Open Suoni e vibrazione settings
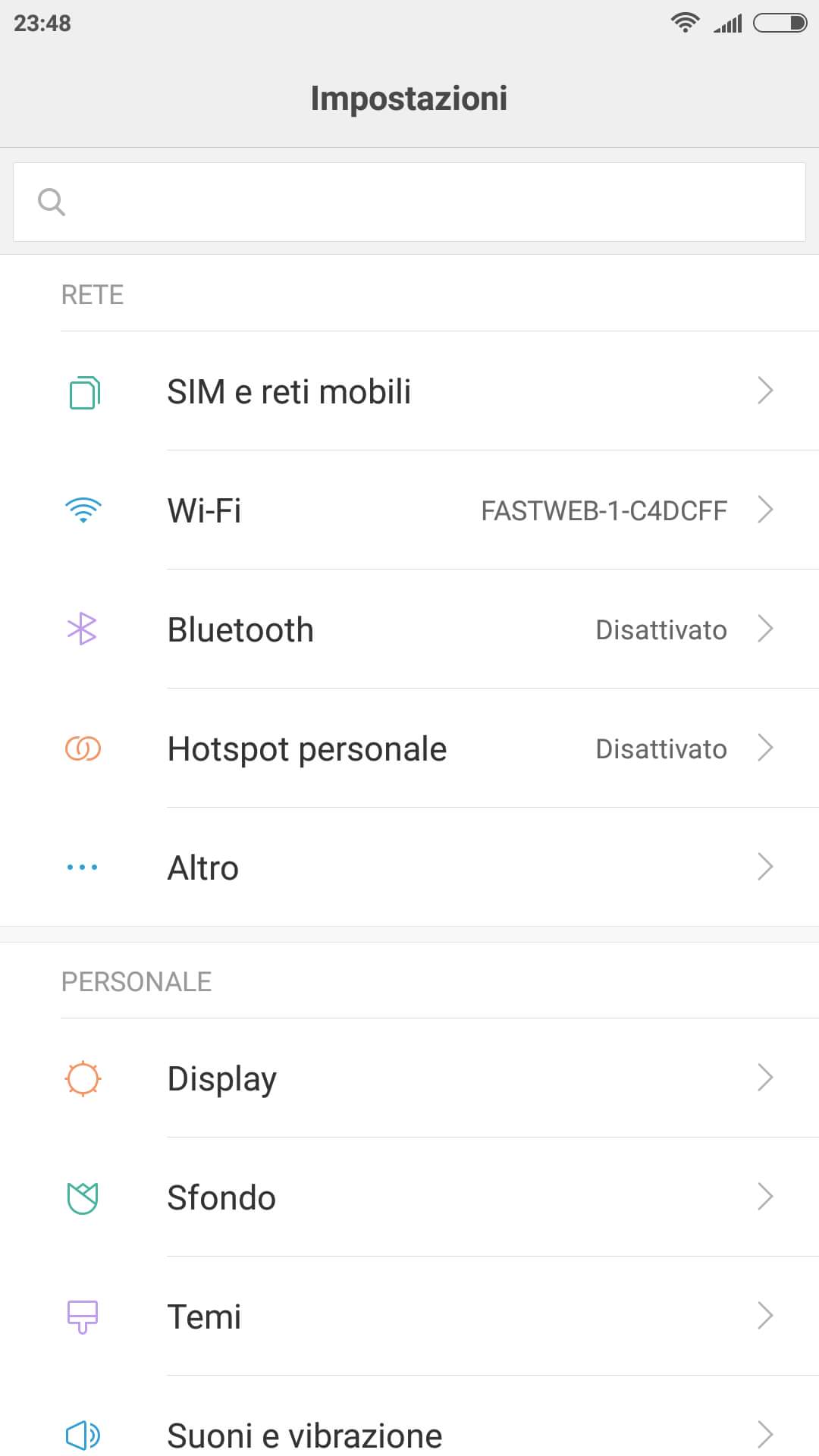Viewport: 819px width, 1456px height. click(x=409, y=1426)
